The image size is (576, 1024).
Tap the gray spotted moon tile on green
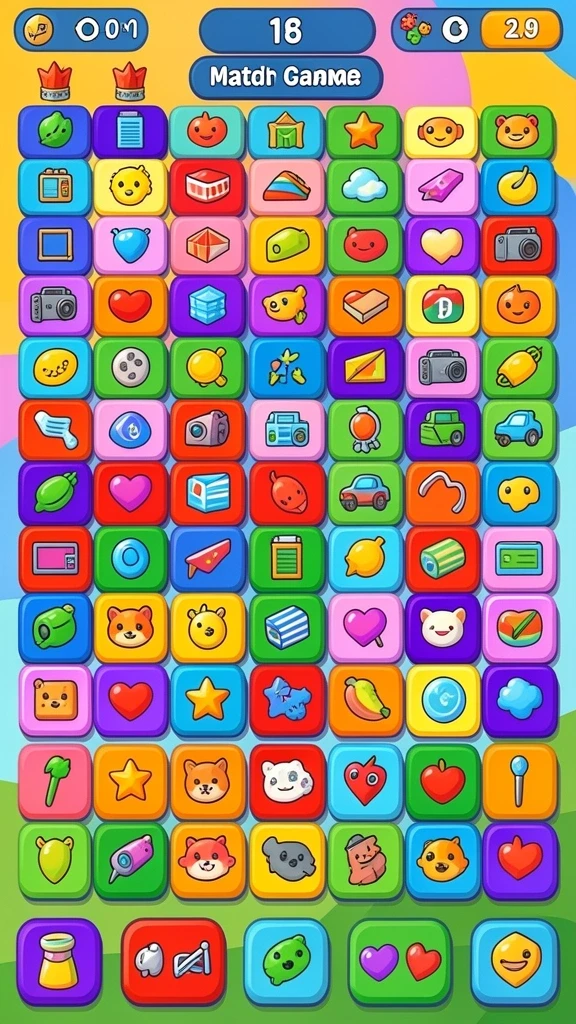(x=131, y=368)
